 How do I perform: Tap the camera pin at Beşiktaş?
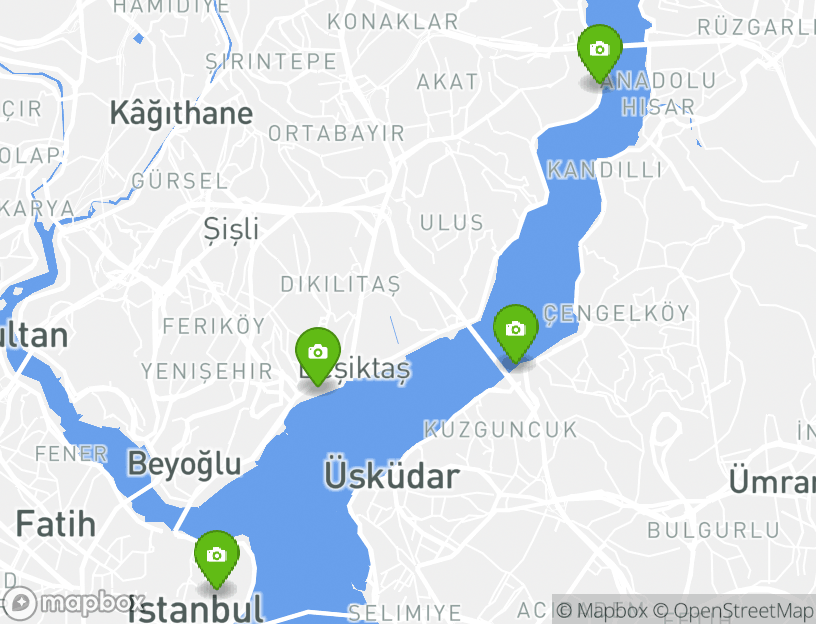(318, 354)
